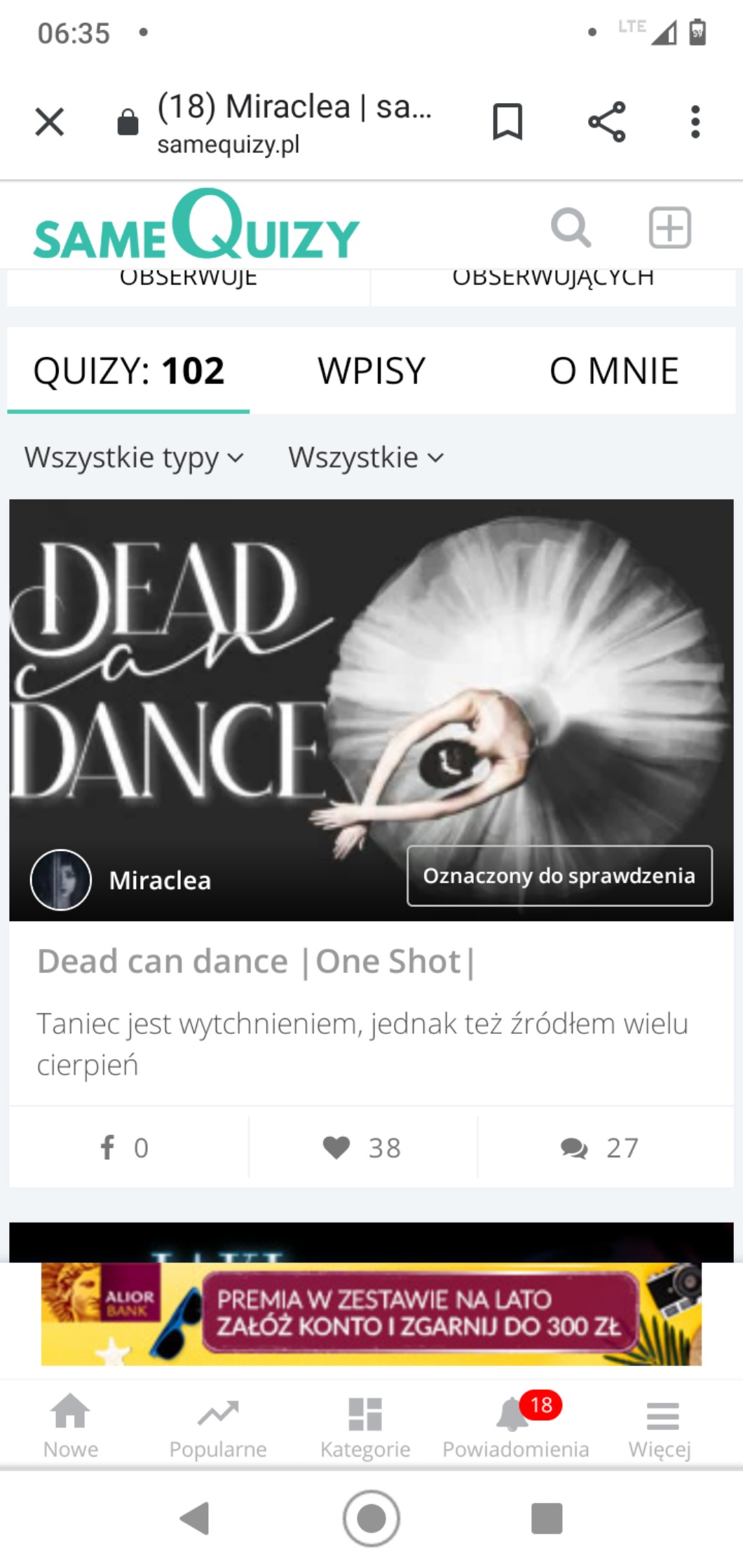743x1568 pixels.
Task: Share the page link
Action: point(606,122)
